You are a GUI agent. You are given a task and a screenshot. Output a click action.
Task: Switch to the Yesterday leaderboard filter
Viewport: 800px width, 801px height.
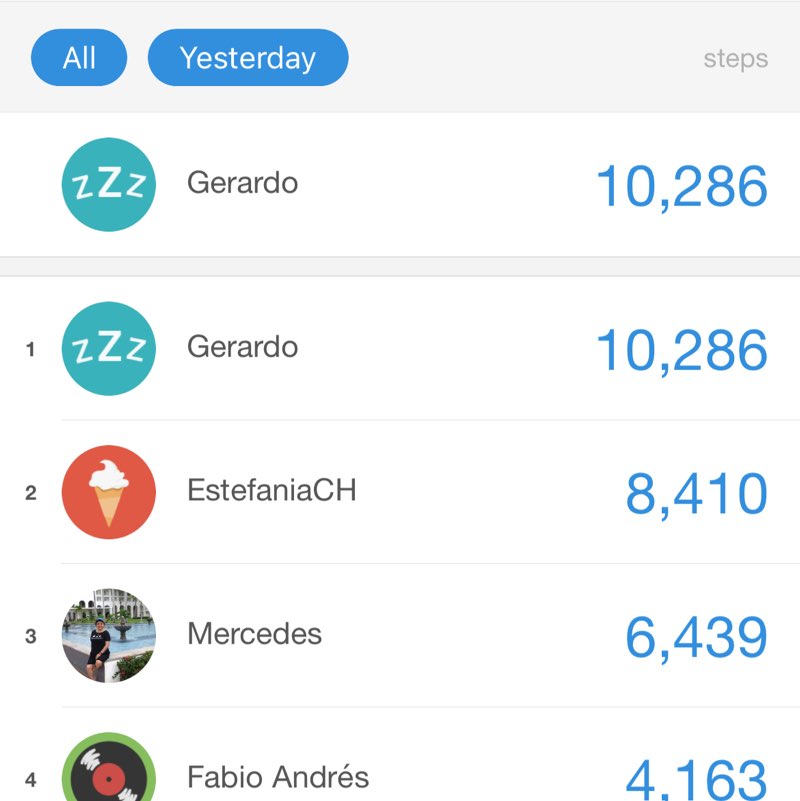click(247, 57)
